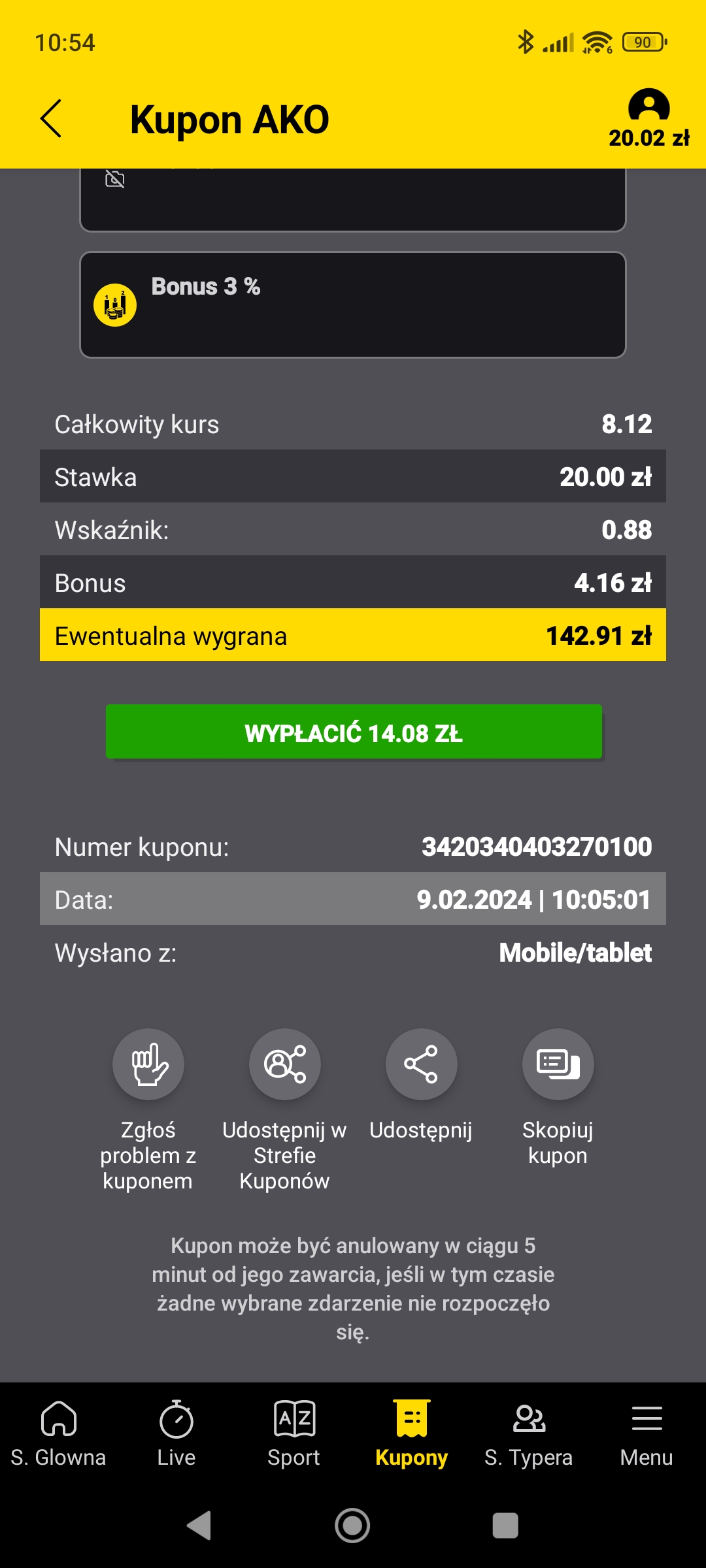The height and width of the screenshot is (1568, 706).
Task: Share coupon in Strefa Kuponów
Action: [285, 1064]
